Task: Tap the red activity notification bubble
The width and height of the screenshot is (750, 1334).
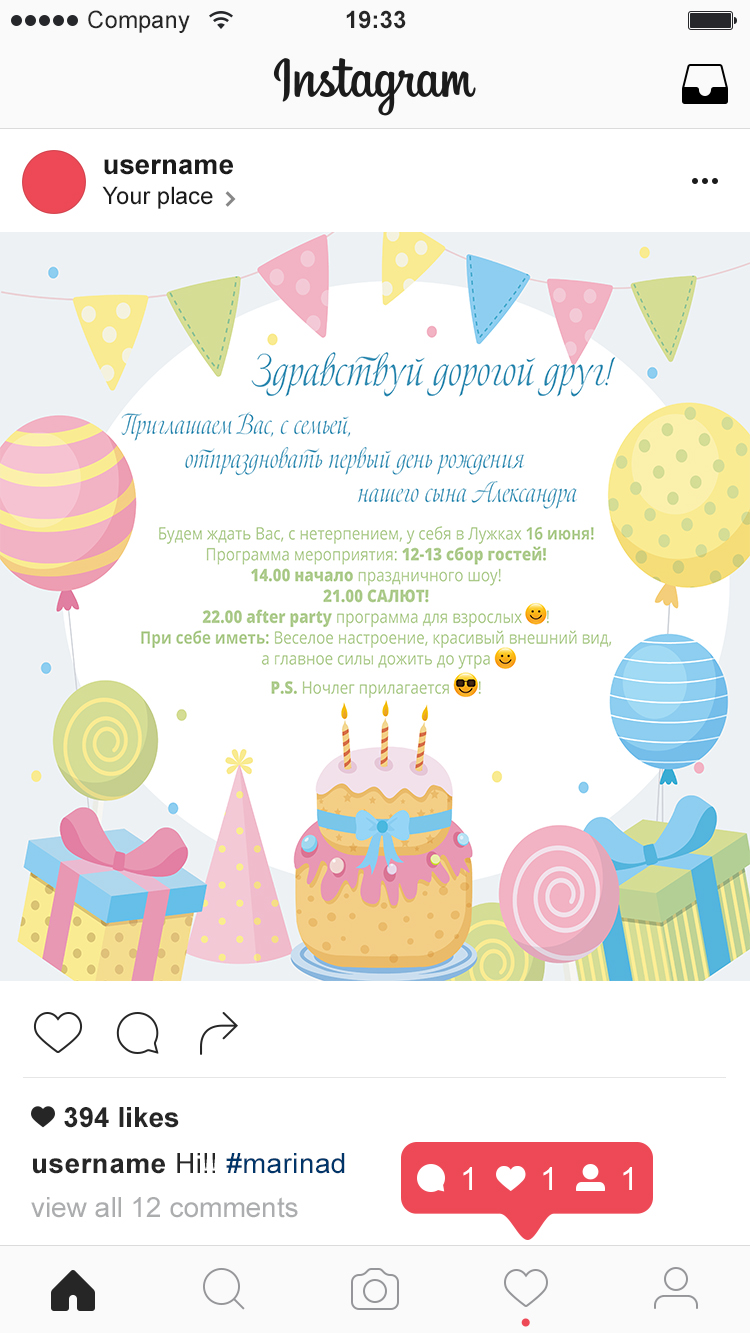Action: point(527,1180)
